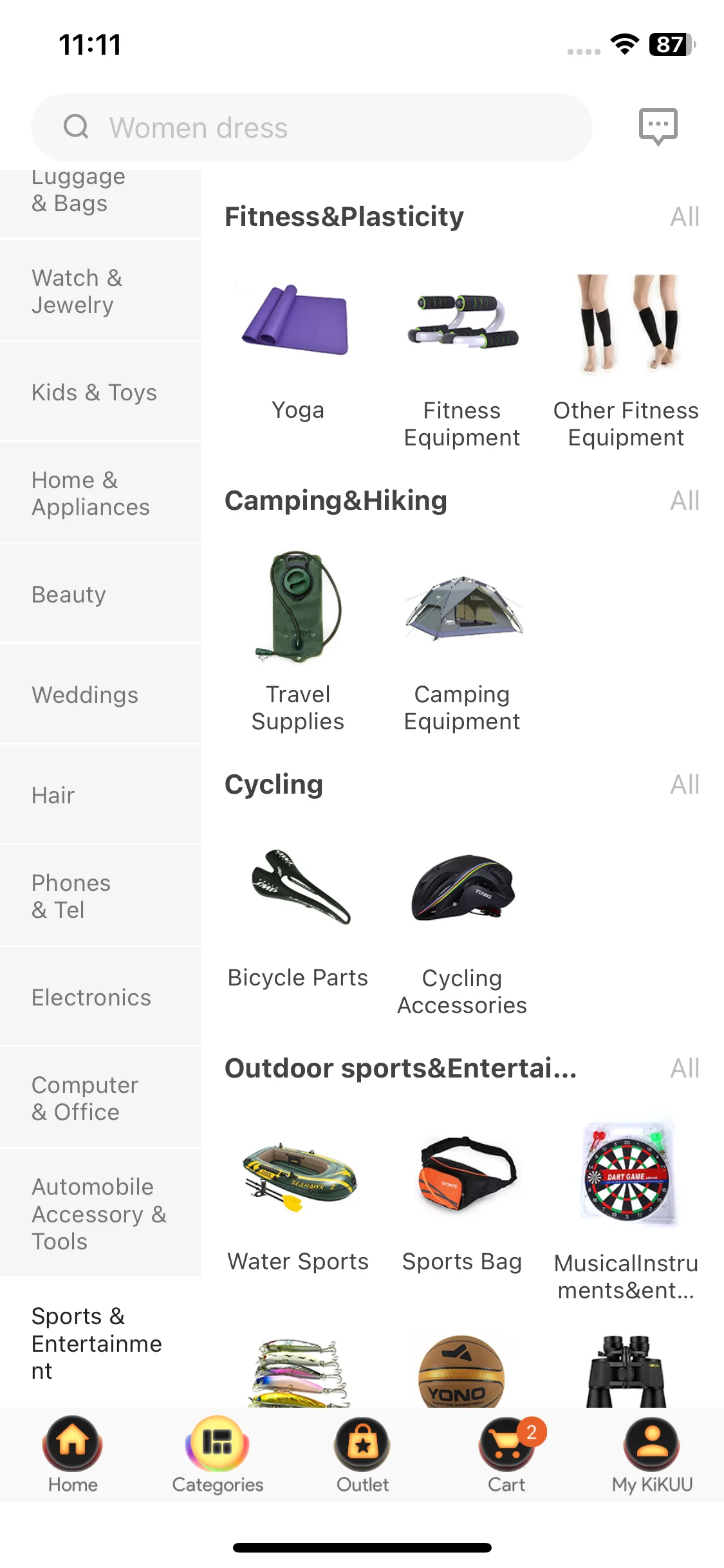Show all Cycling items
724x1568 pixels.
[684, 785]
